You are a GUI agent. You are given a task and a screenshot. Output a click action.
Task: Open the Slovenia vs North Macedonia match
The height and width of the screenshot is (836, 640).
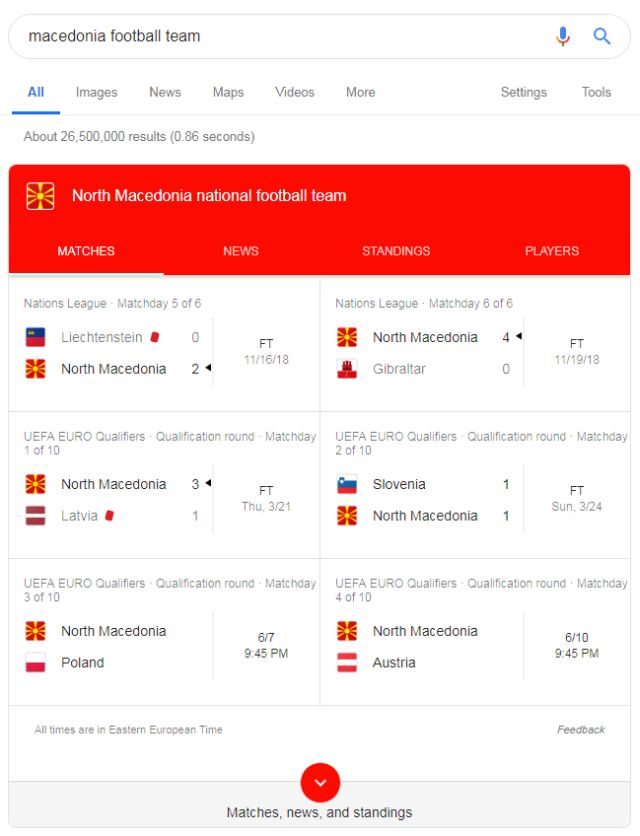[x=476, y=499]
